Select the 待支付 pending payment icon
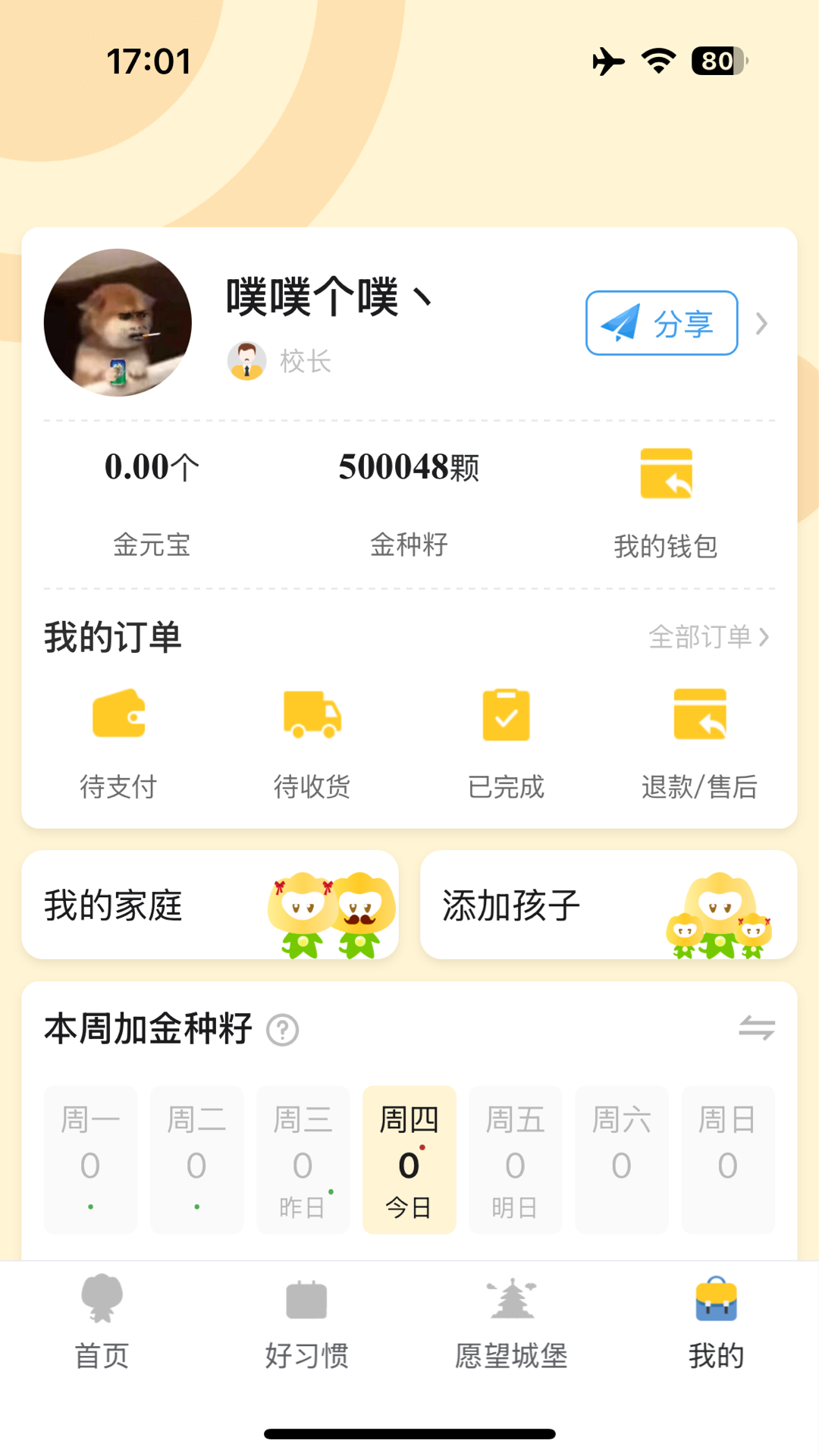The width and height of the screenshot is (819, 1456). click(x=119, y=713)
